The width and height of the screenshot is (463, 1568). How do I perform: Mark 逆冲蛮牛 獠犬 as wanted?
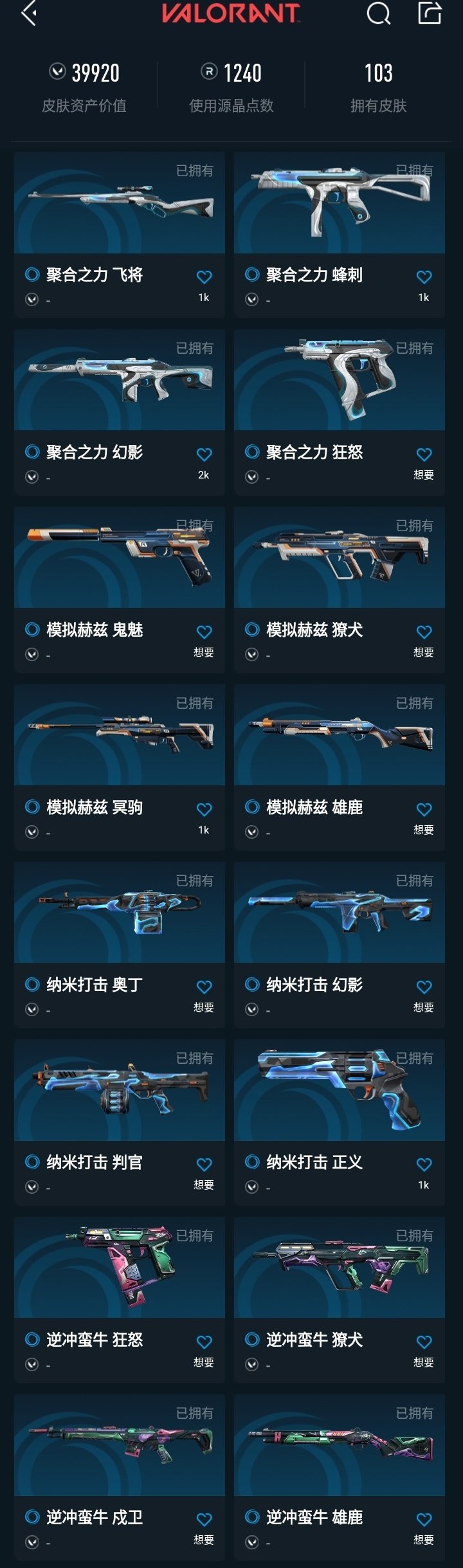tap(424, 1342)
